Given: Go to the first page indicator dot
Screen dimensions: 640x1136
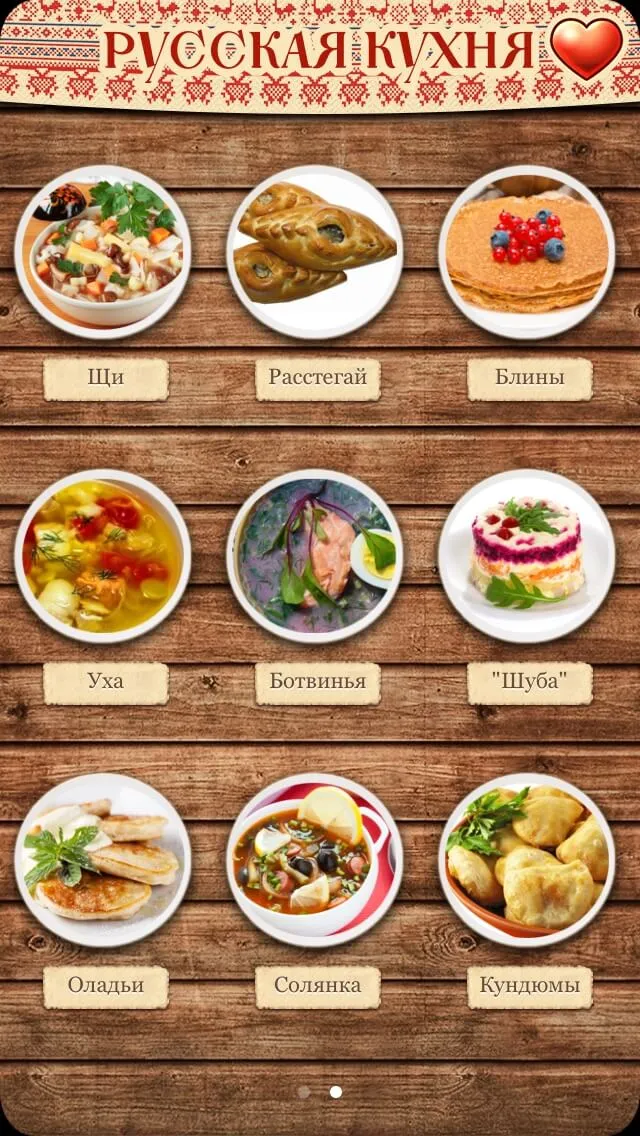Looking at the screenshot, I should click(x=304, y=1092).
